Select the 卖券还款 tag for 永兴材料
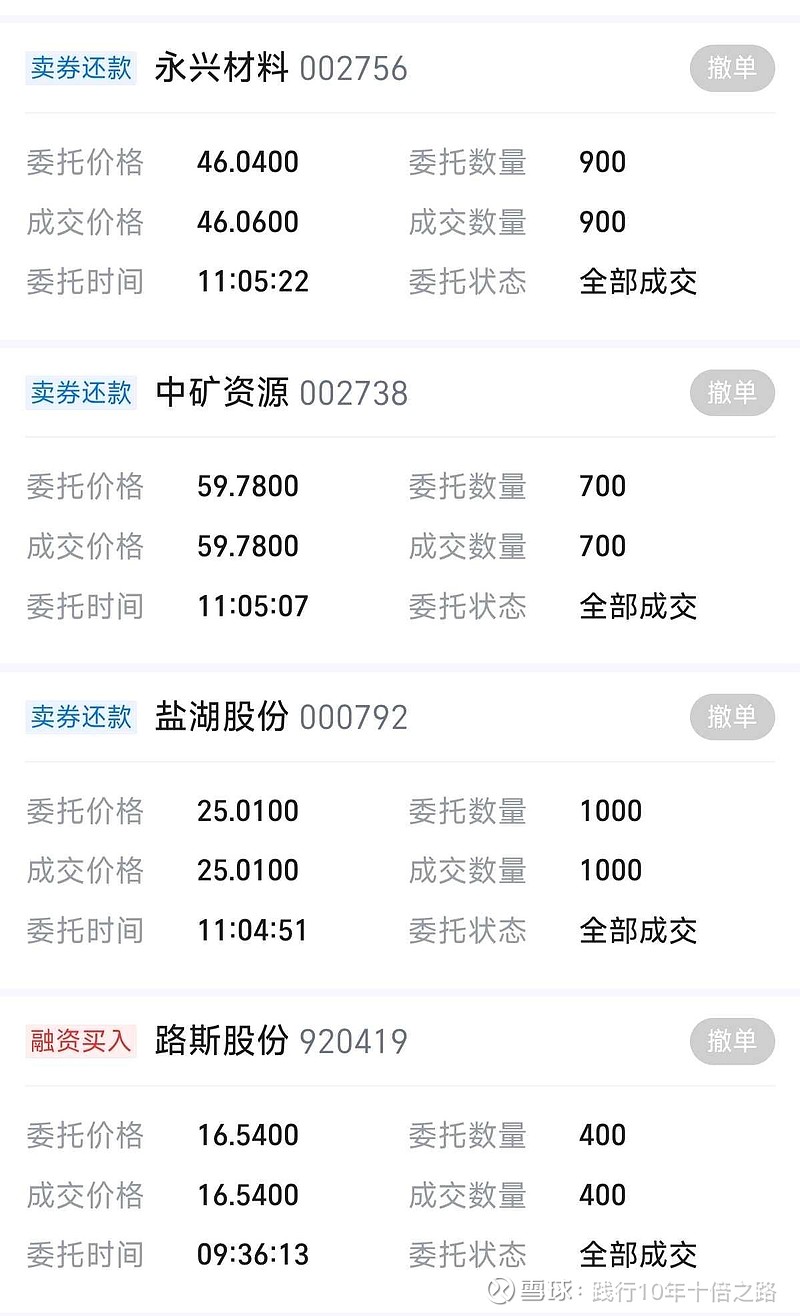The image size is (800, 1316). [80, 68]
